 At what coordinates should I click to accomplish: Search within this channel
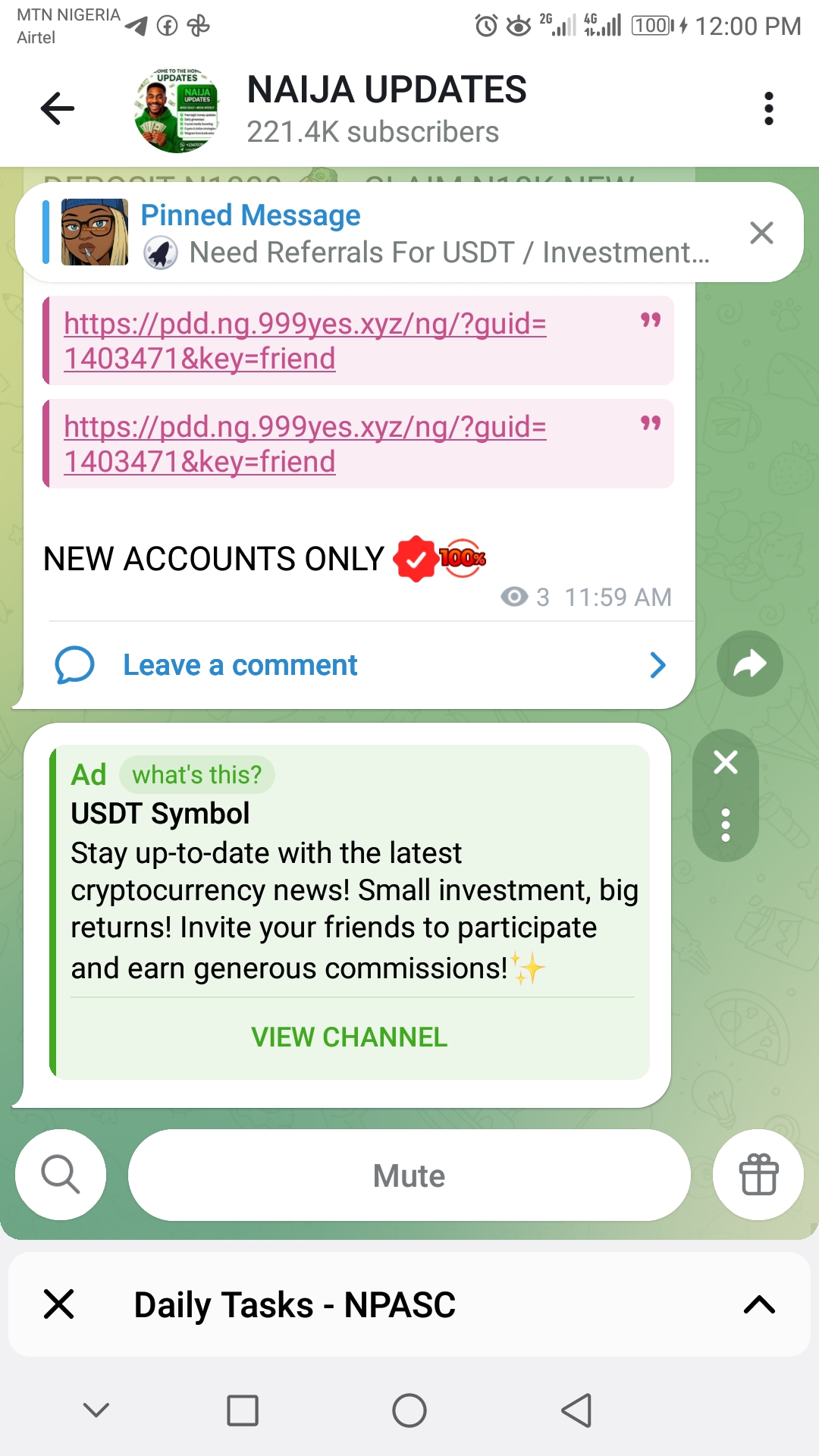pos(61,1175)
